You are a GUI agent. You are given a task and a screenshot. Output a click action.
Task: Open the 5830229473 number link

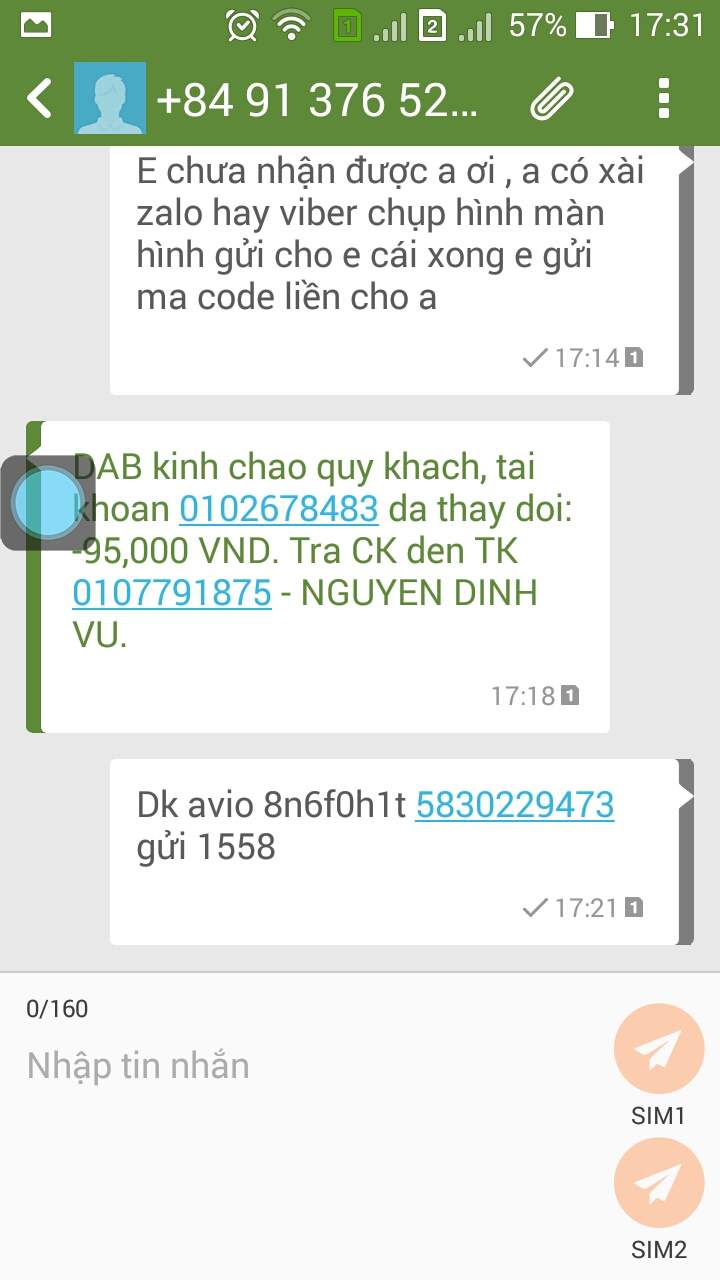click(515, 804)
